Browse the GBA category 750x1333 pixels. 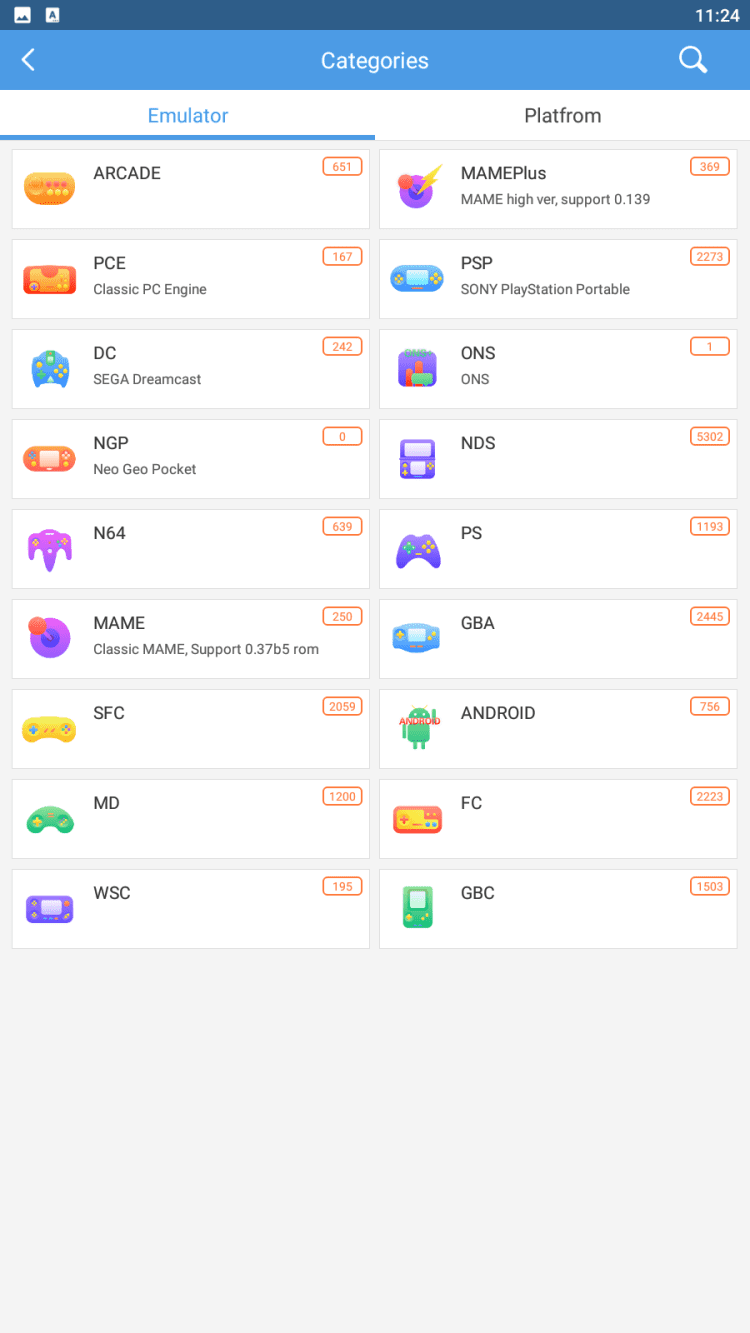(x=558, y=639)
